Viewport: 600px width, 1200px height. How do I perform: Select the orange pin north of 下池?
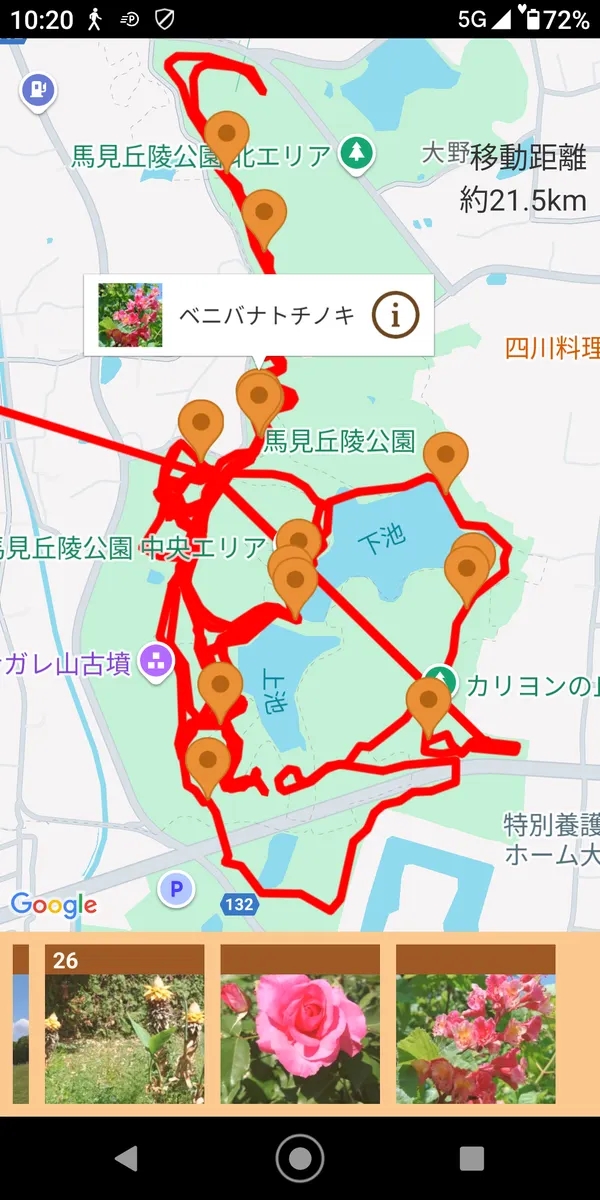pyautogui.click(x=445, y=455)
